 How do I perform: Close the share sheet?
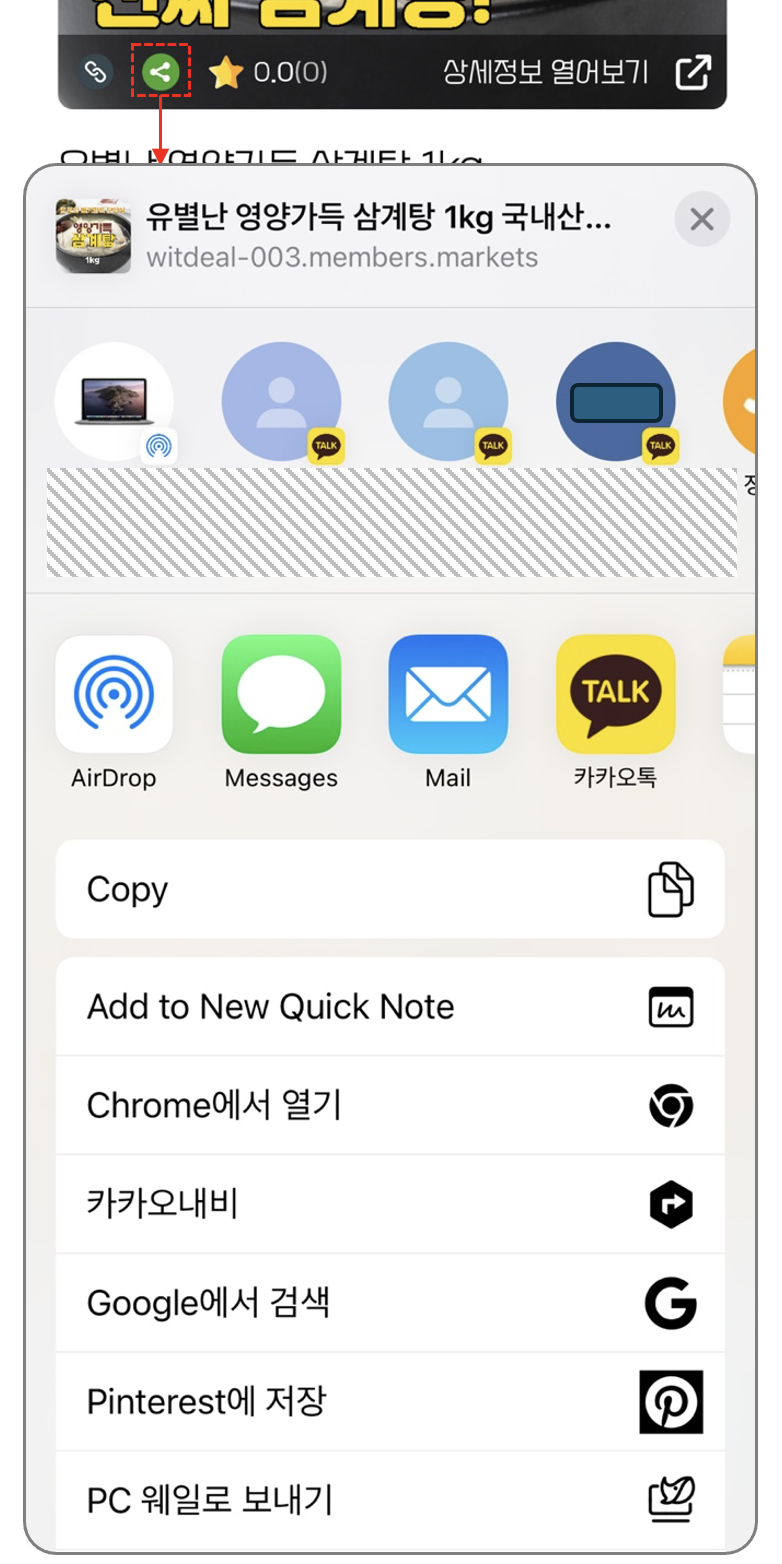point(702,219)
